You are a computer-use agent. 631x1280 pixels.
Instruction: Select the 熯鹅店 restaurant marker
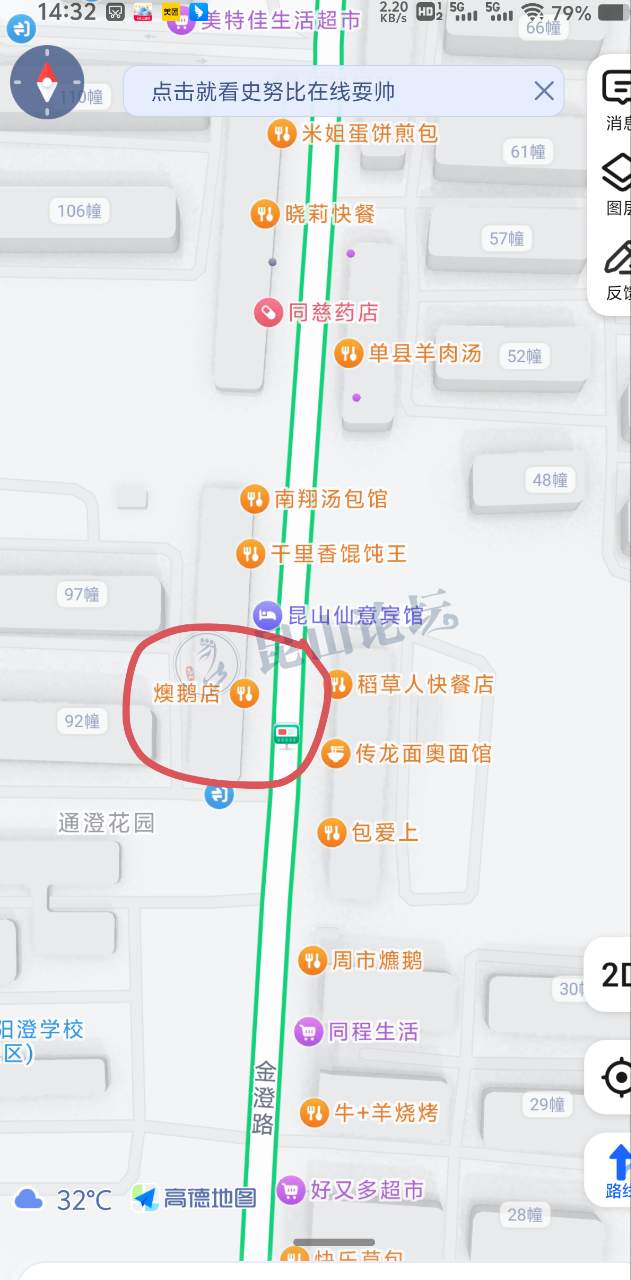tap(244, 692)
